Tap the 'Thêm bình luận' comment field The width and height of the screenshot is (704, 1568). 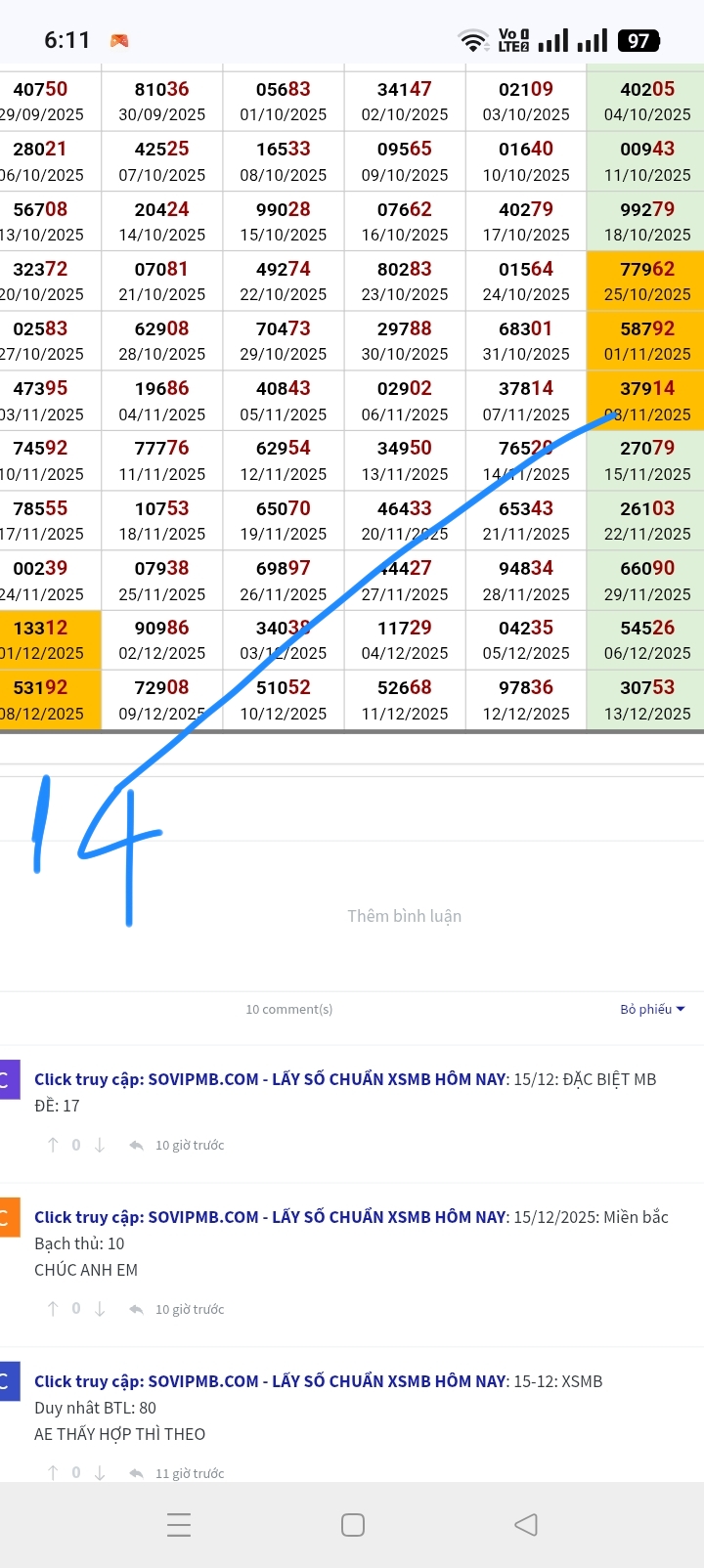click(404, 916)
